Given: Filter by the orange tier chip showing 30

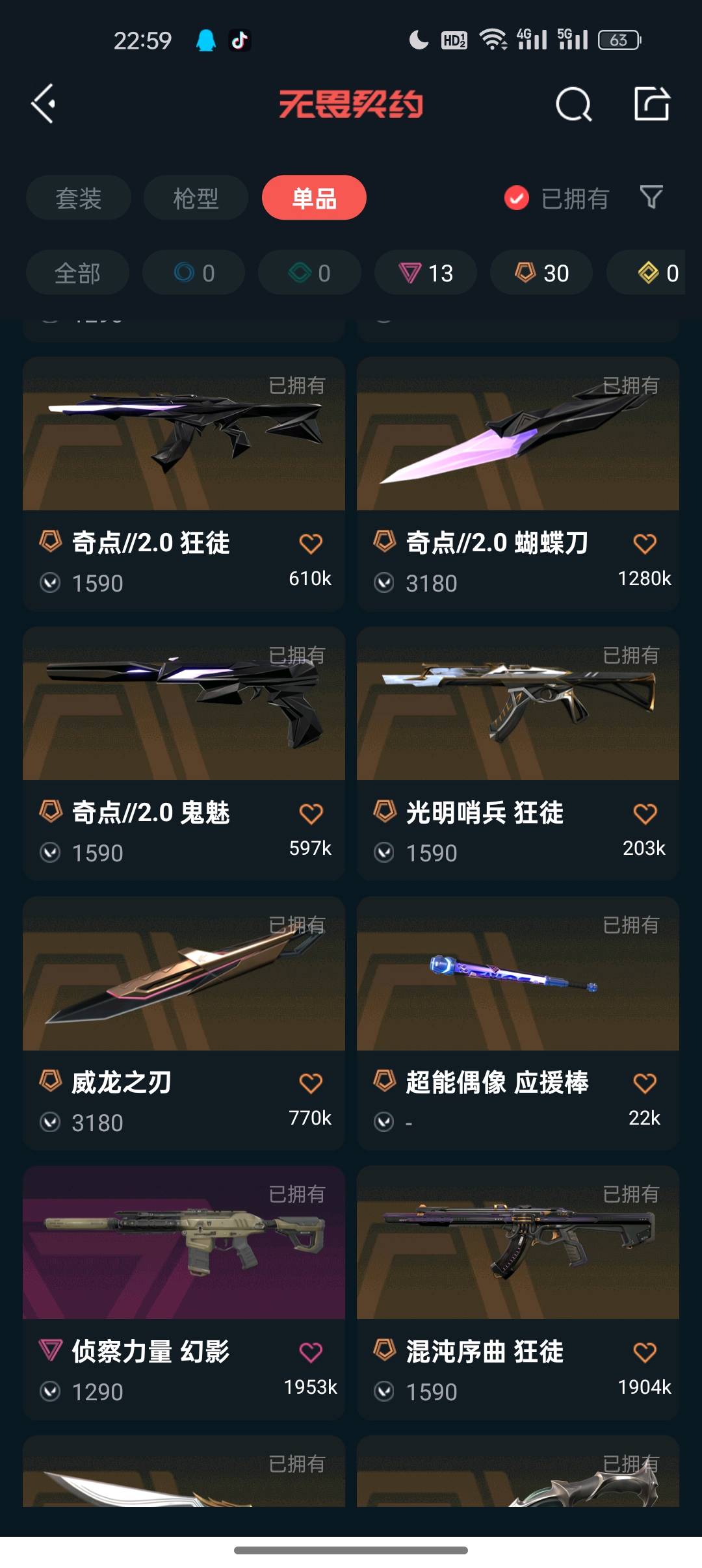Looking at the screenshot, I should point(541,273).
